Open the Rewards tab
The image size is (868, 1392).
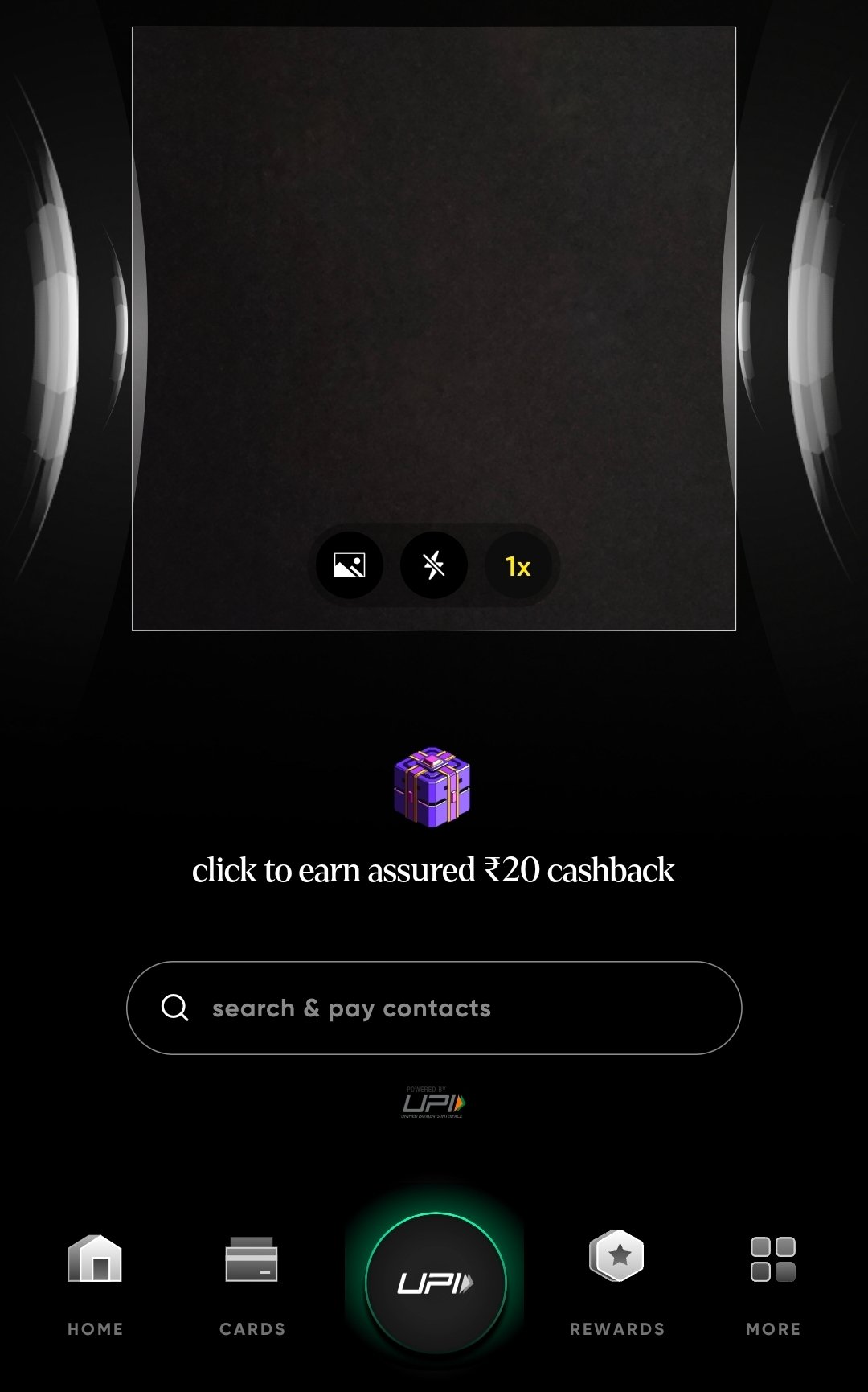click(617, 1282)
